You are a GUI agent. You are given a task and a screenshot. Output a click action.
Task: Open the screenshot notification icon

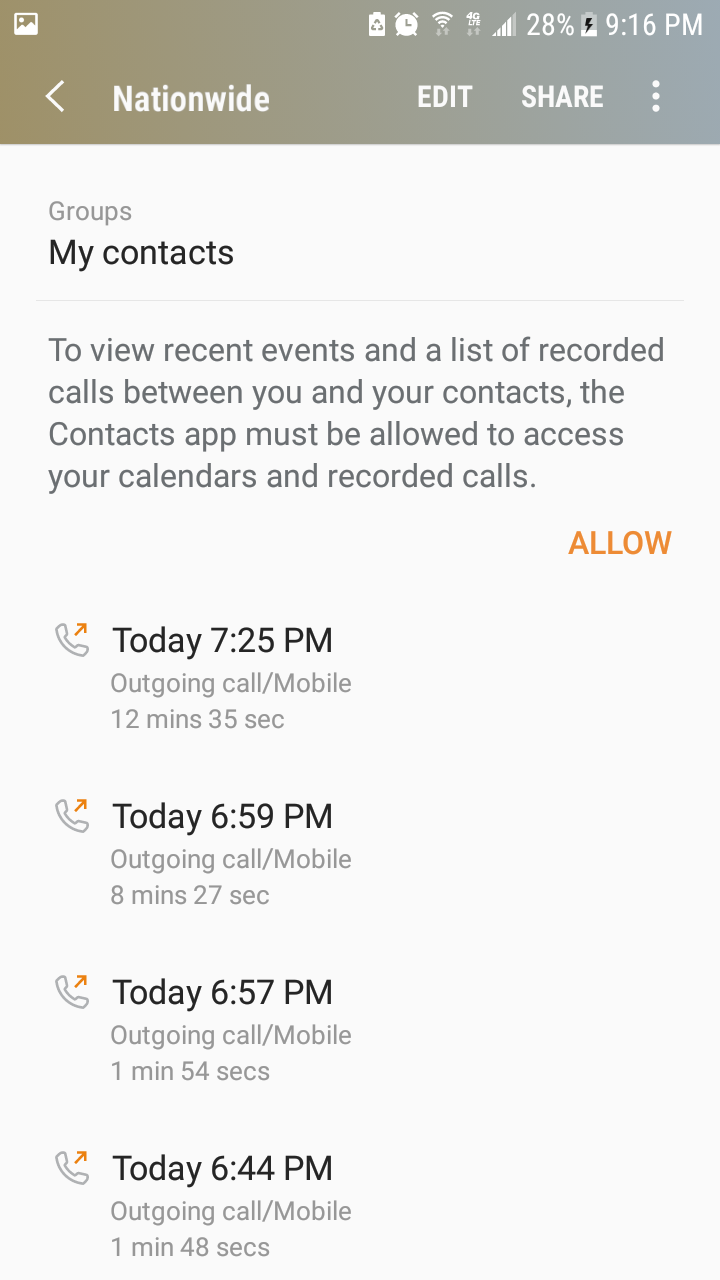[x=24, y=23]
